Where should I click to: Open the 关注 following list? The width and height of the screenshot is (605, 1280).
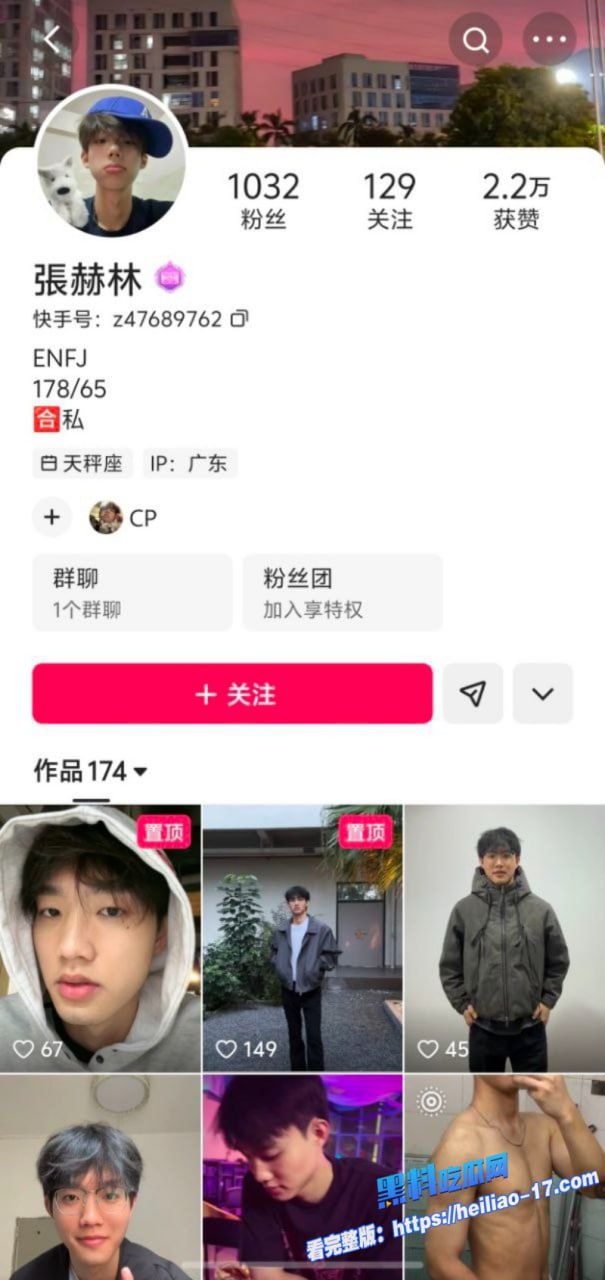(389, 200)
